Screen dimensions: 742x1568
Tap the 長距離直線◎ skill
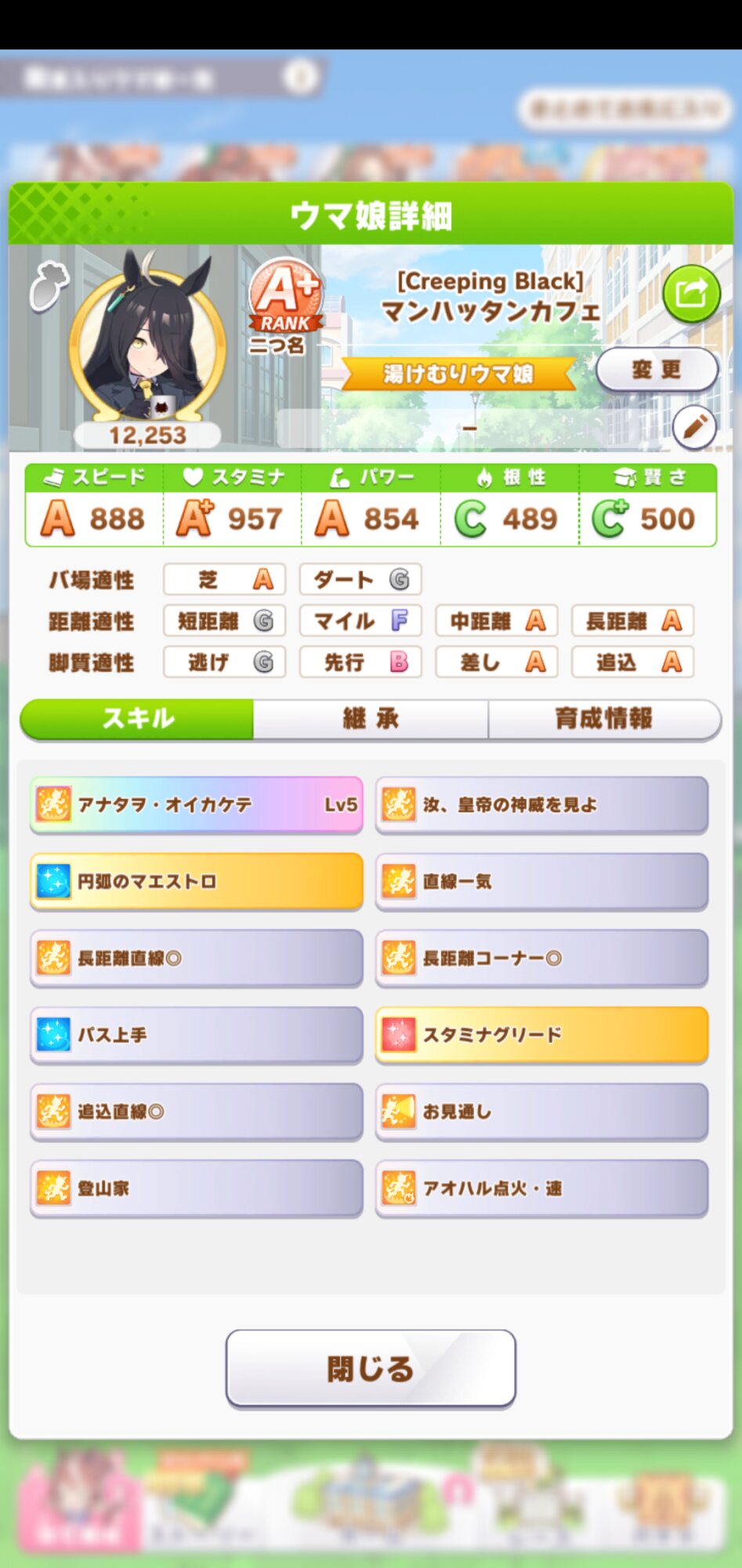197,958
